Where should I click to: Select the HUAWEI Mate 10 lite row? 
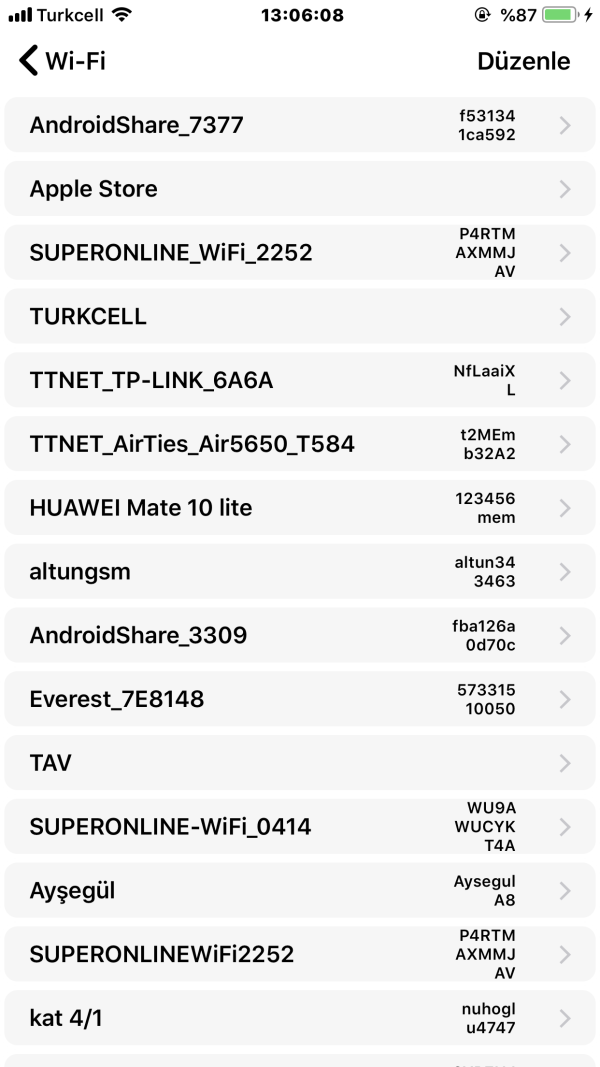(300, 508)
